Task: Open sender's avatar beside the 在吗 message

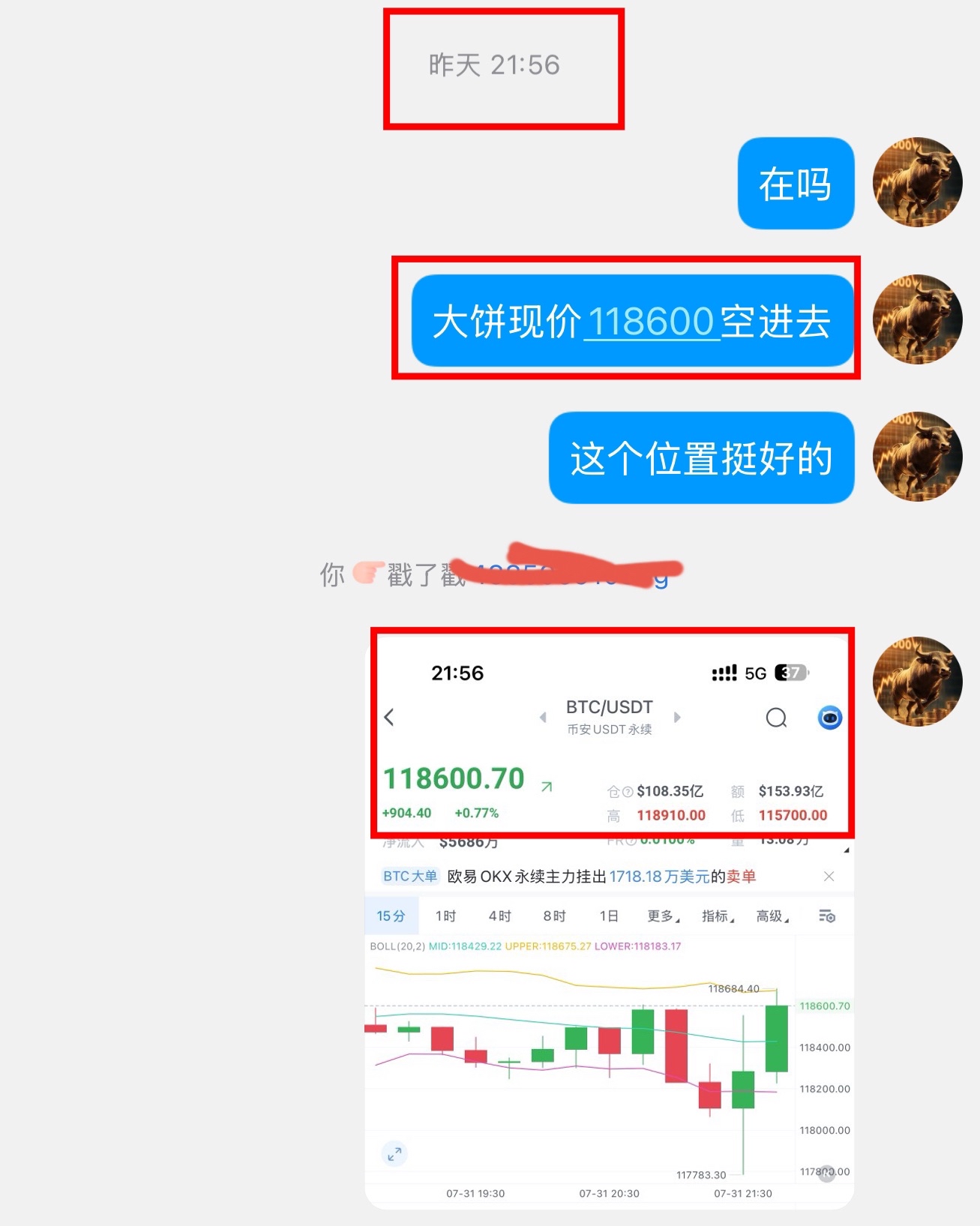Action: [916, 182]
